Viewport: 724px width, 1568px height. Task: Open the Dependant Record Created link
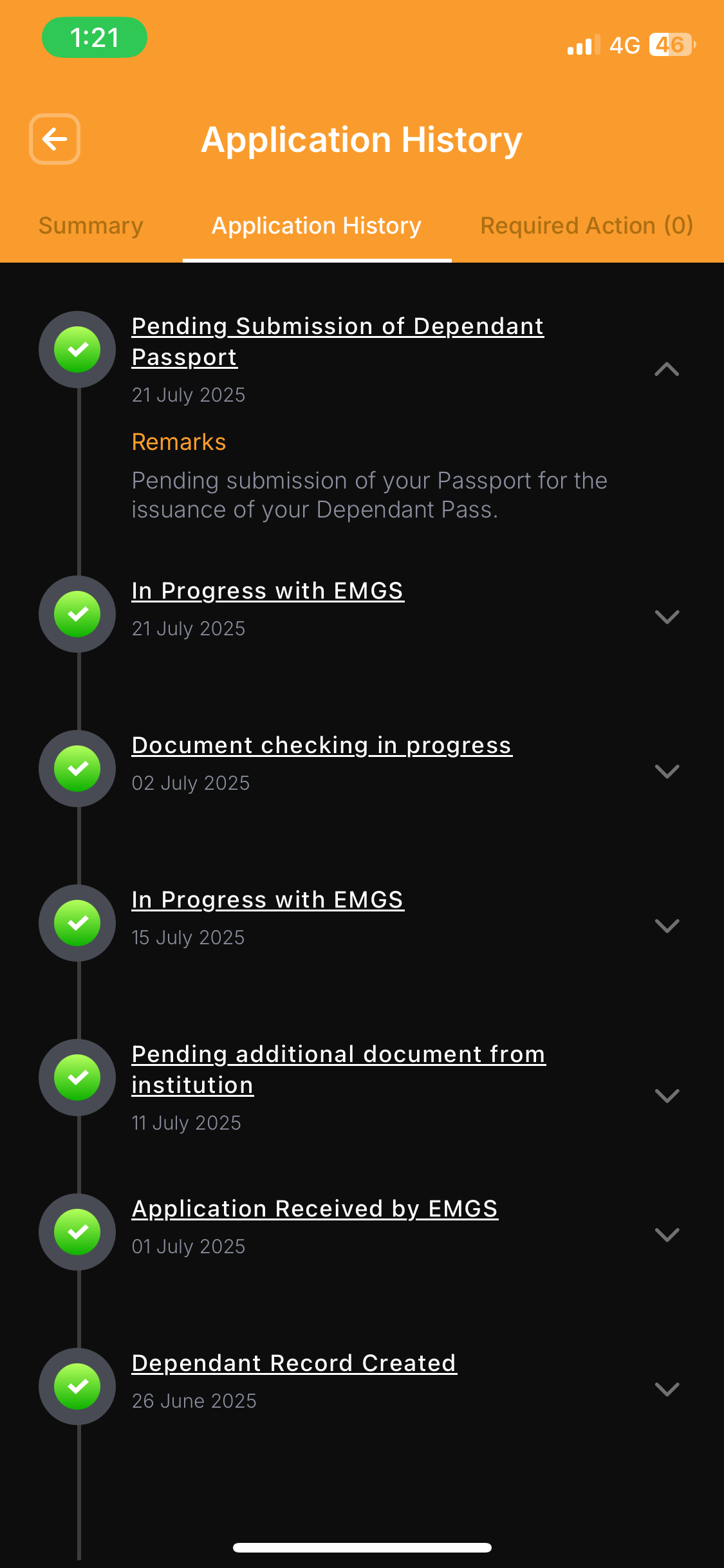tap(294, 1363)
